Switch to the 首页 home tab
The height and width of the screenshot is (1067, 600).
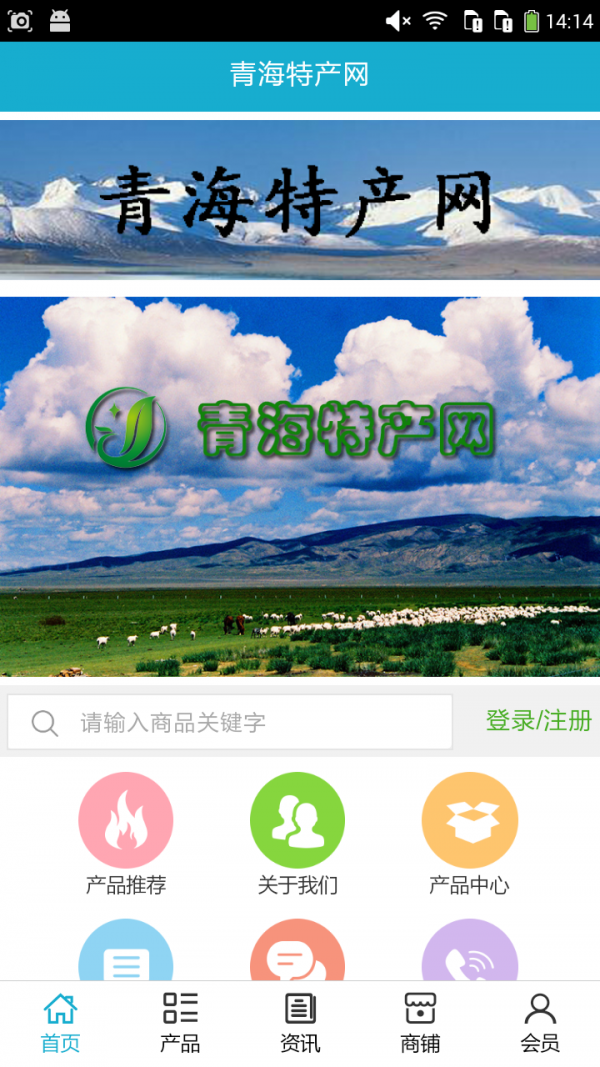[x=60, y=1022]
